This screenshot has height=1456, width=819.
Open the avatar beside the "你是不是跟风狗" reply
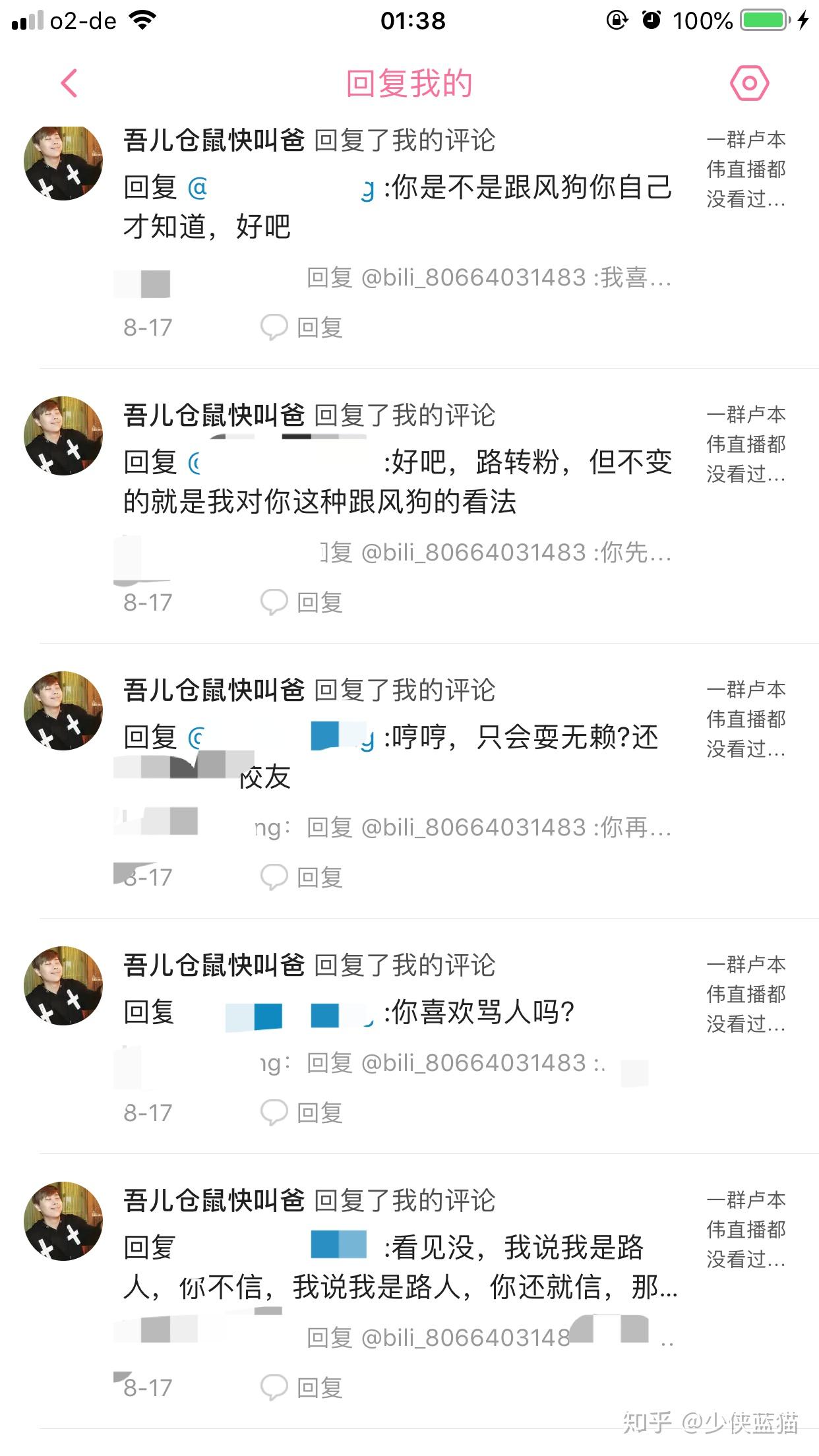click(63, 162)
